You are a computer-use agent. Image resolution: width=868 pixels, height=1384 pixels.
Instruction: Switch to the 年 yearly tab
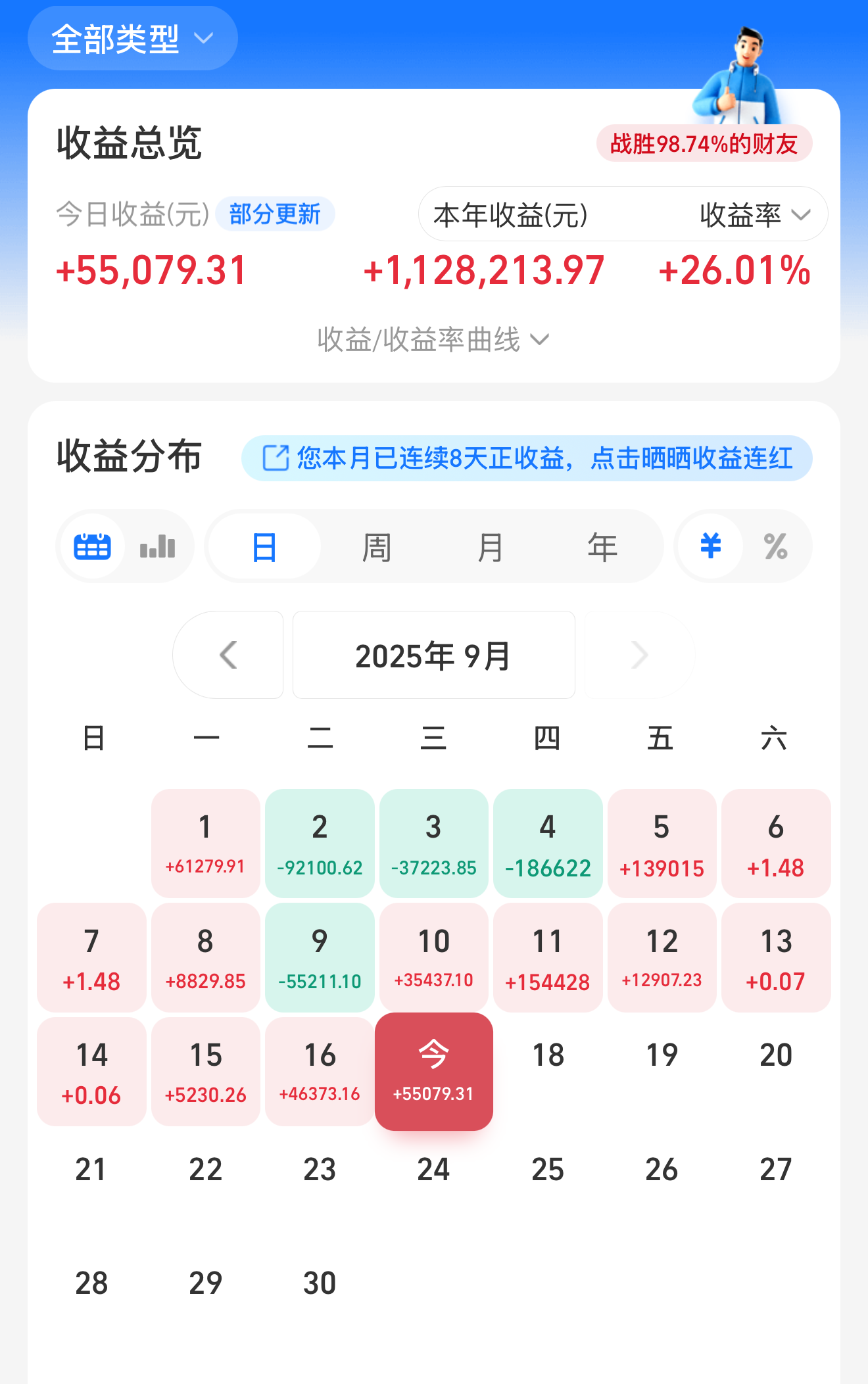(602, 546)
